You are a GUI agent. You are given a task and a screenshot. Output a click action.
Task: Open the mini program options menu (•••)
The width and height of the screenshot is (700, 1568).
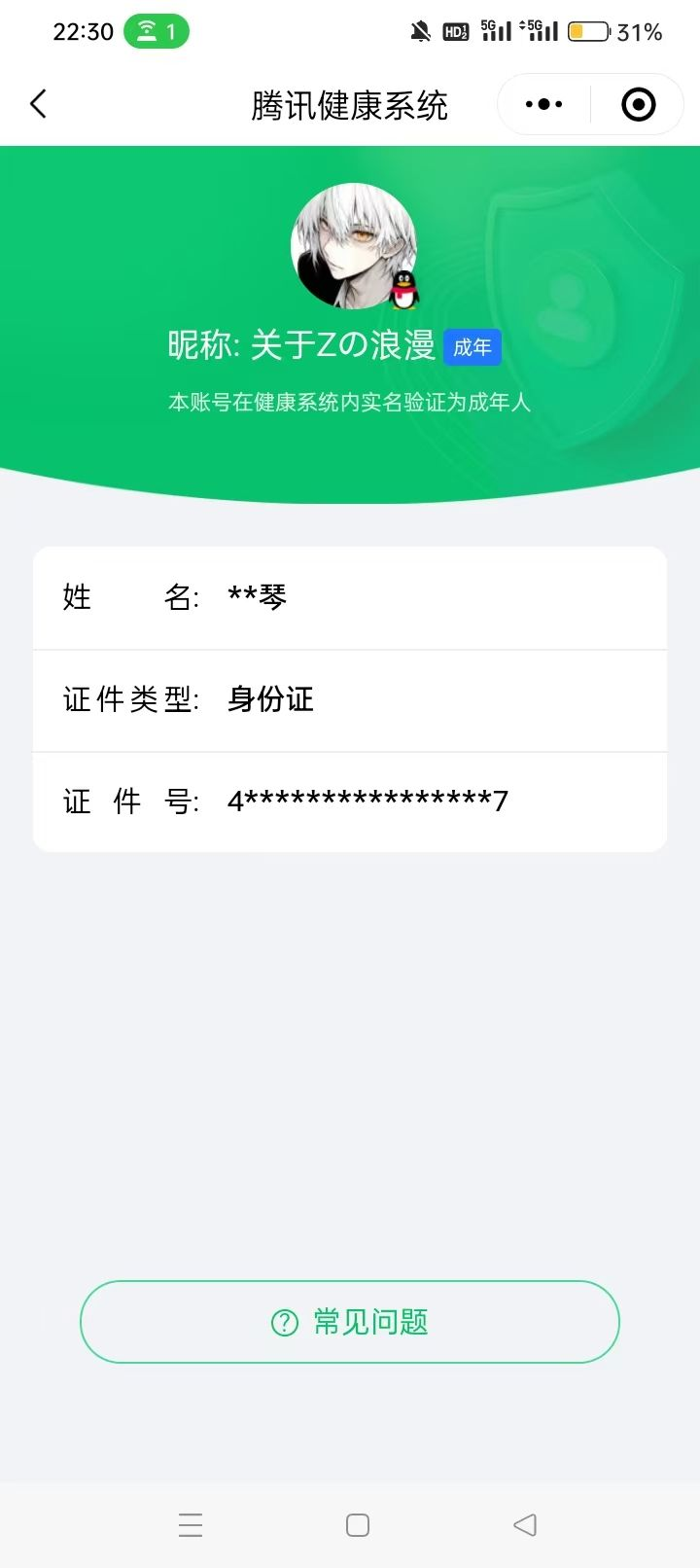click(542, 103)
